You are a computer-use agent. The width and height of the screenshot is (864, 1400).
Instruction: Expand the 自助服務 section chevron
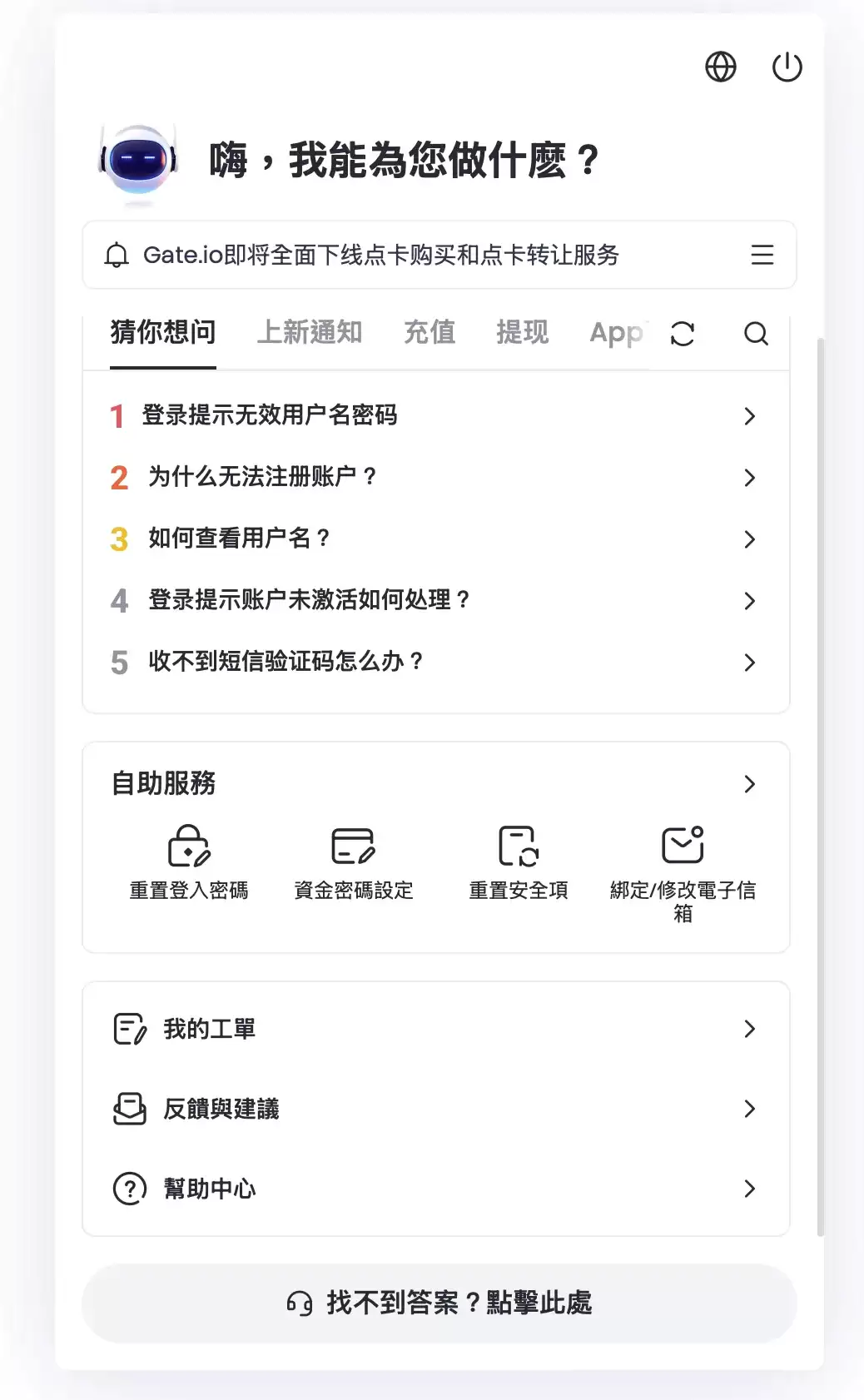click(749, 783)
